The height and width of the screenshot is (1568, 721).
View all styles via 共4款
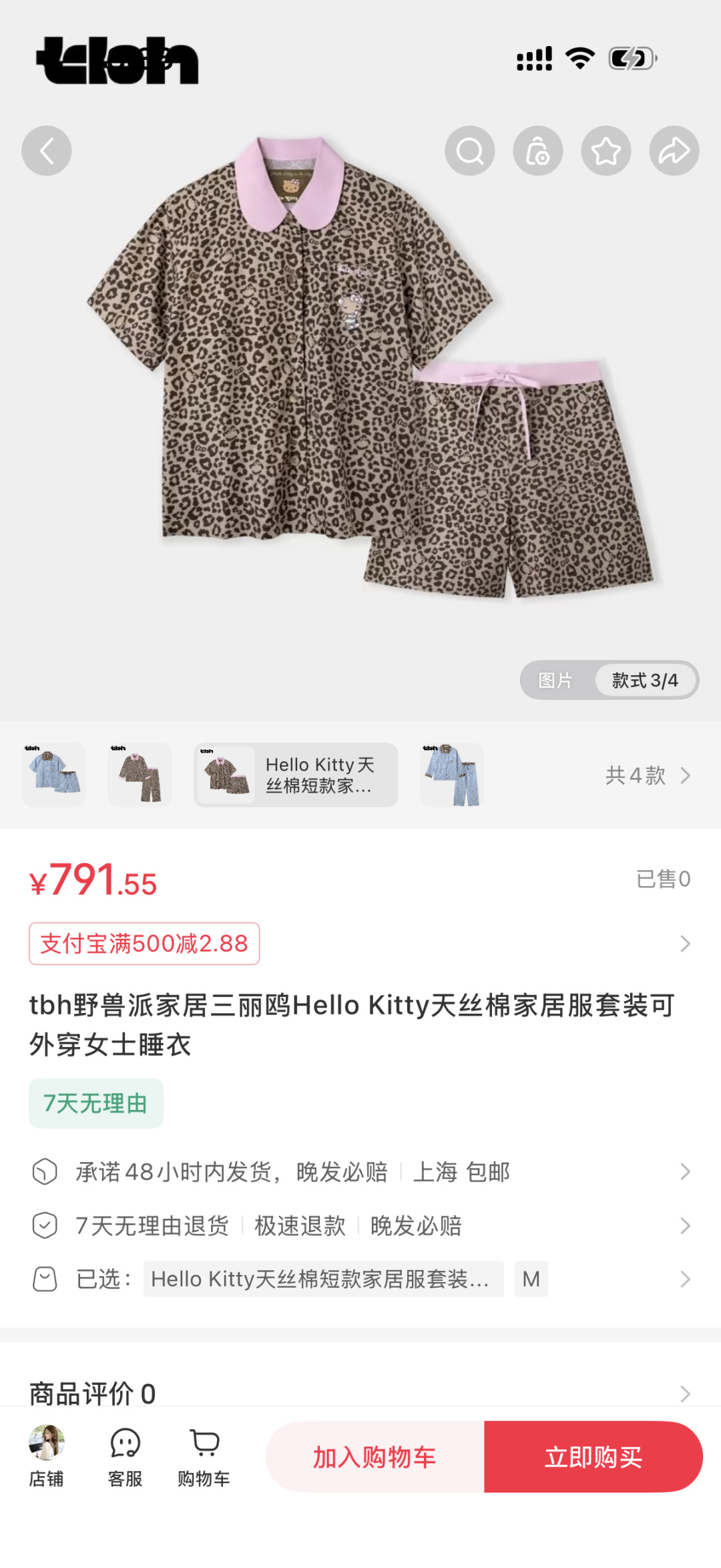point(648,775)
